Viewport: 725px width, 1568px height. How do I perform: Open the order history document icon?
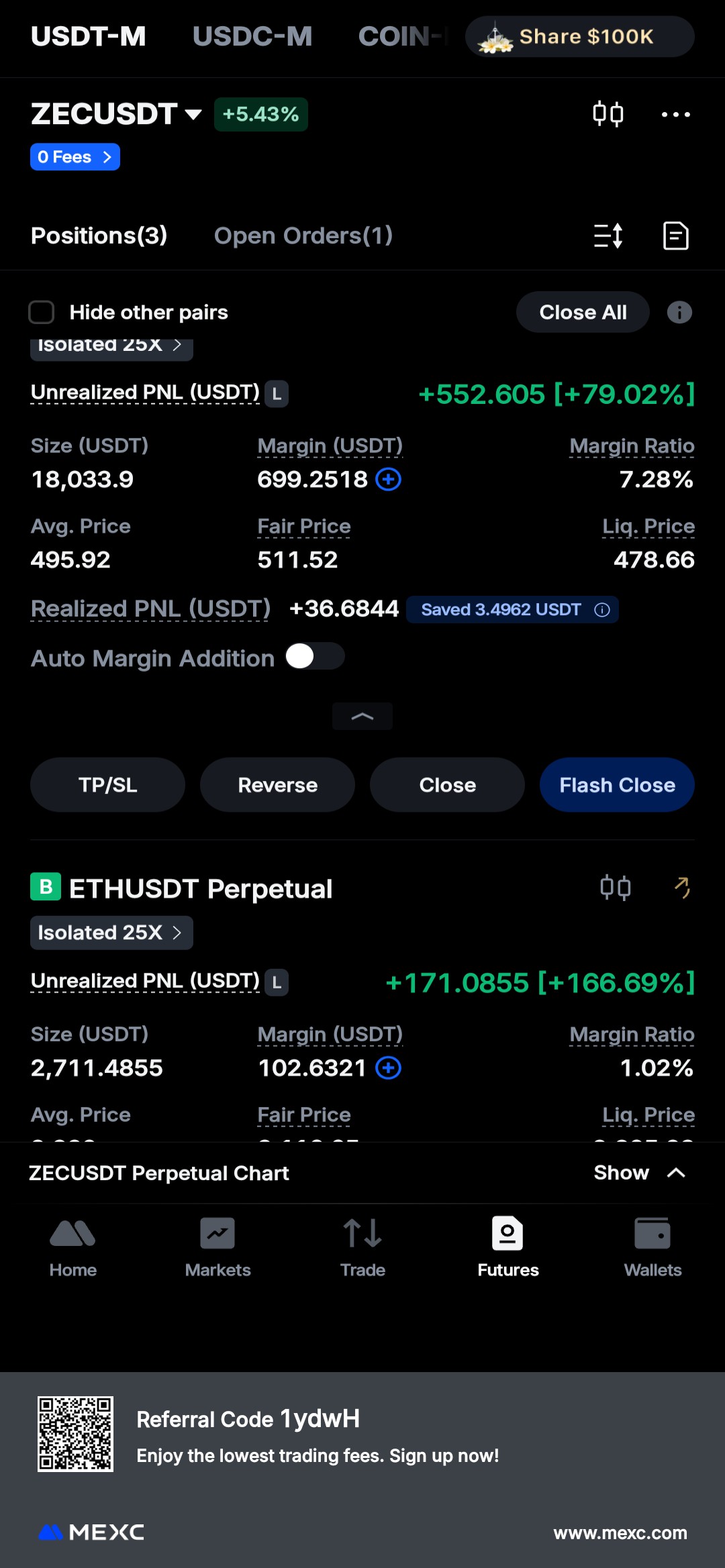point(675,236)
